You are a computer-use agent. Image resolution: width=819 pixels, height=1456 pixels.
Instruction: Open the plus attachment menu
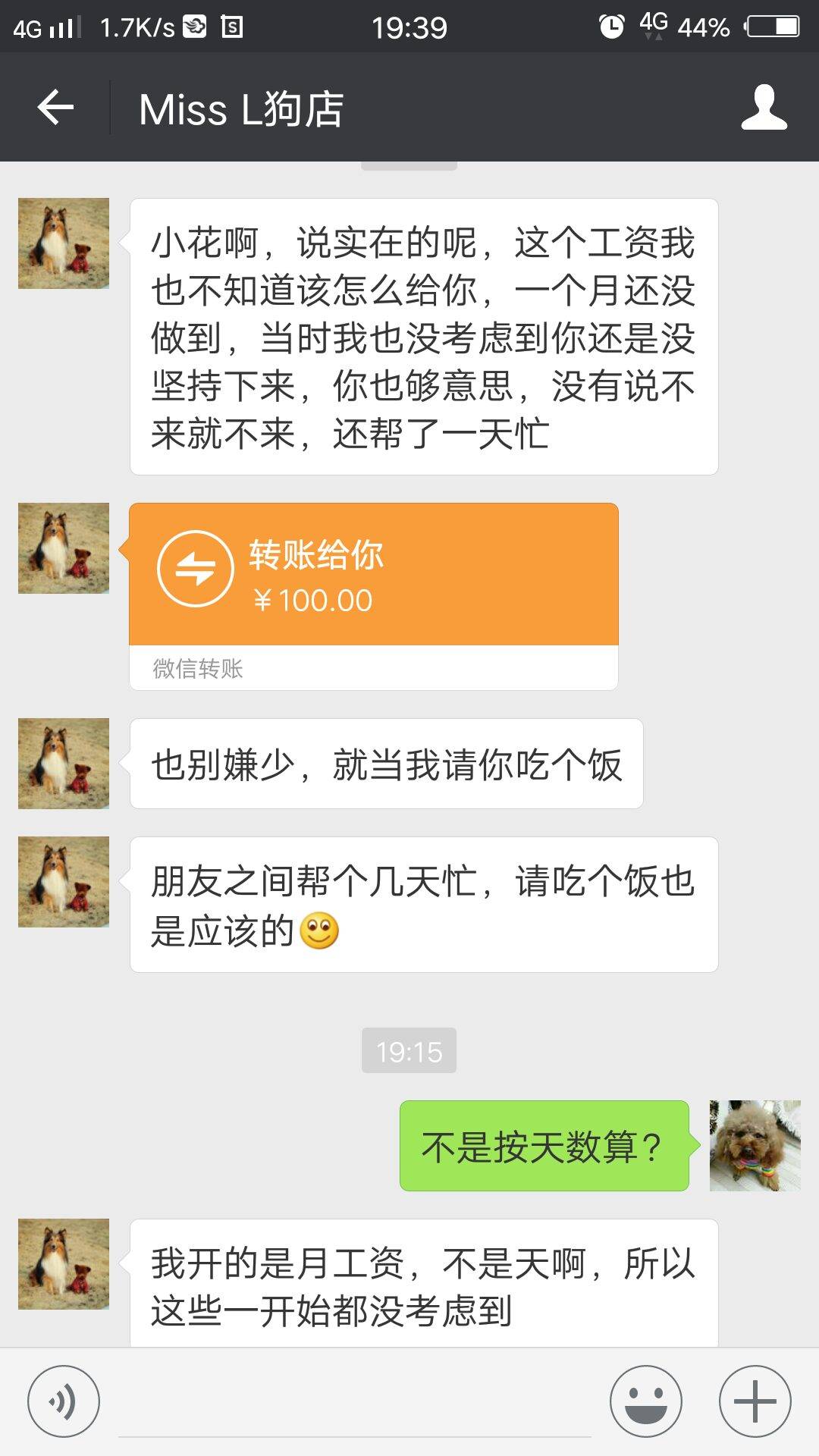pyautogui.click(x=755, y=1401)
